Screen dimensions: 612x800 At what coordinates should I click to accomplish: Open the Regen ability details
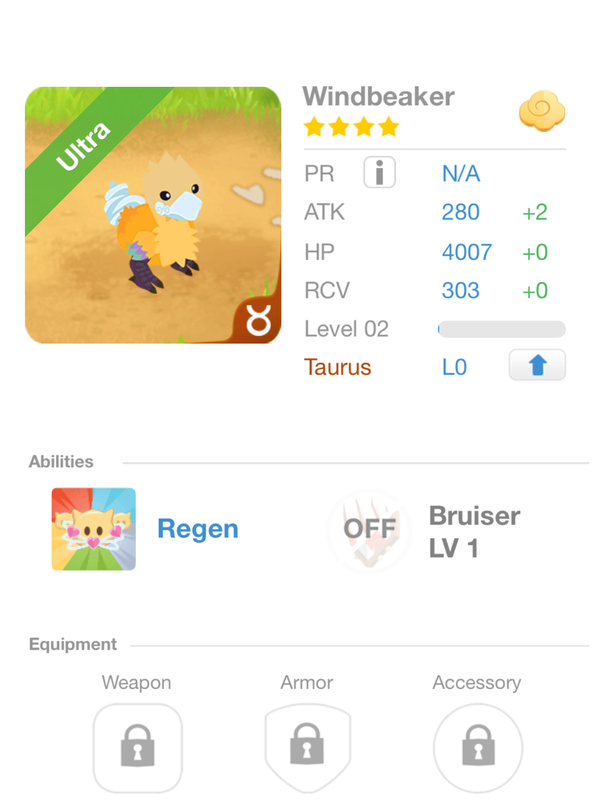94,529
